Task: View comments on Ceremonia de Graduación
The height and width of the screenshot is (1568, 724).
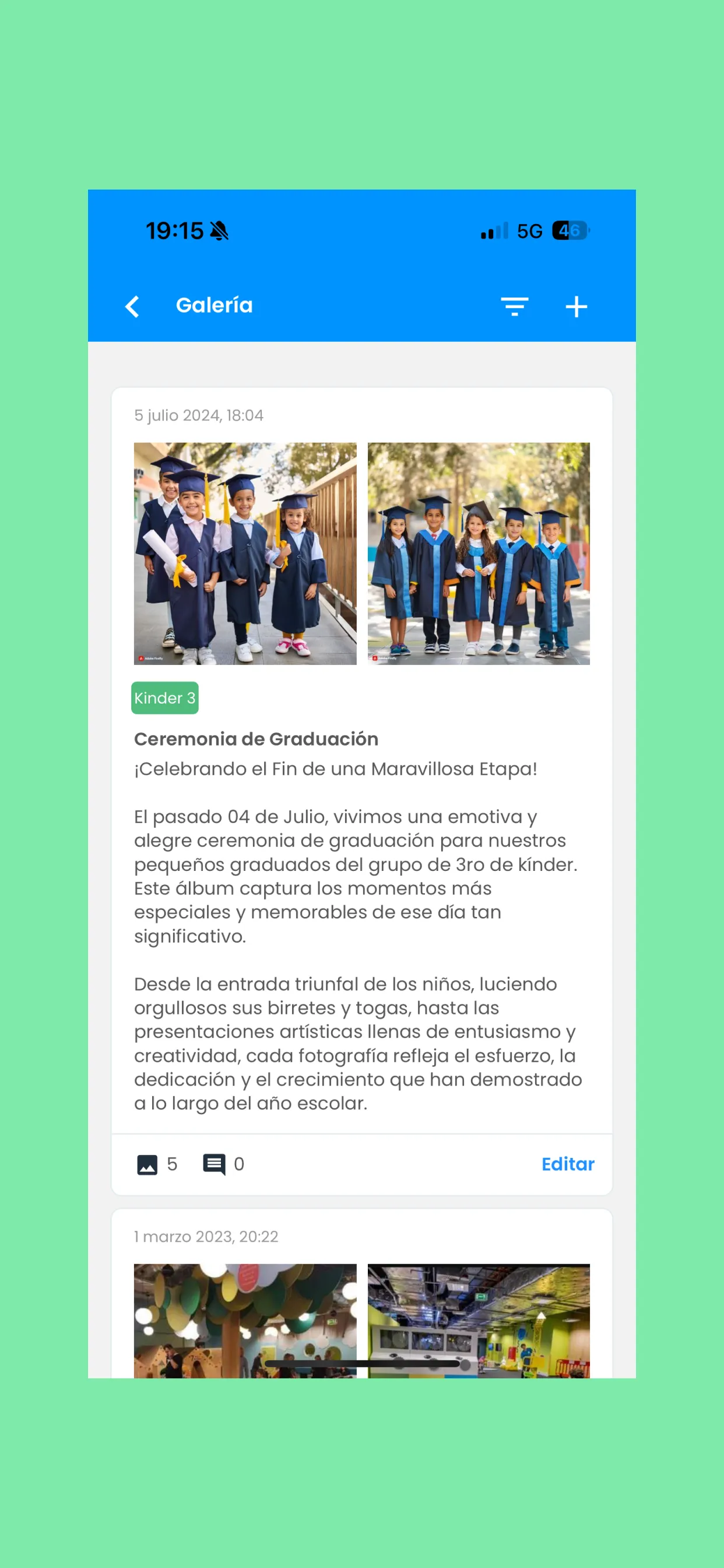Action: pos(223,1164)
